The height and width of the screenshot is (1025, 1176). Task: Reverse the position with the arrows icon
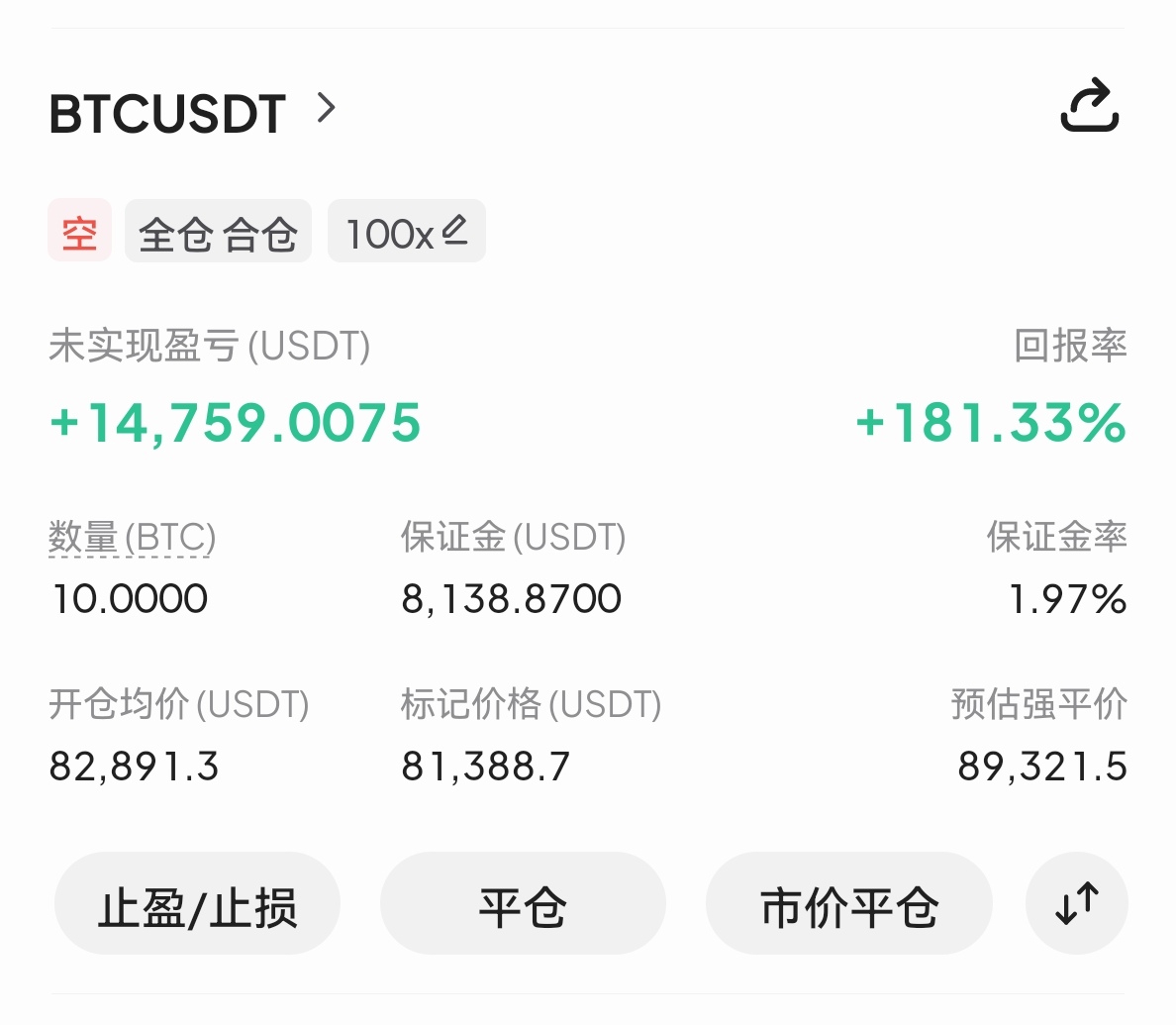click(x=1077, y=903)
